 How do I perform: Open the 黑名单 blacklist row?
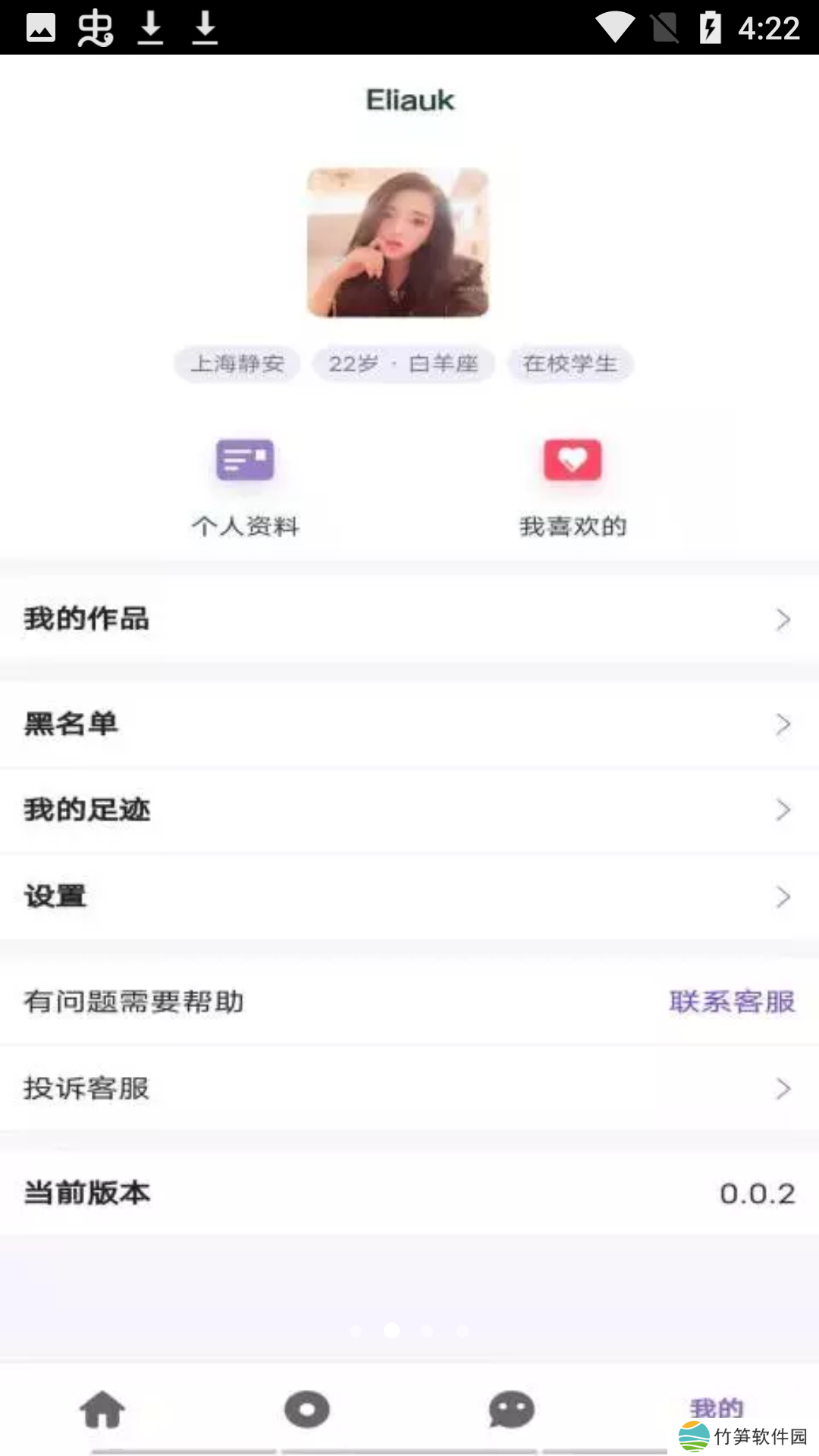click(x=409, y=724)
